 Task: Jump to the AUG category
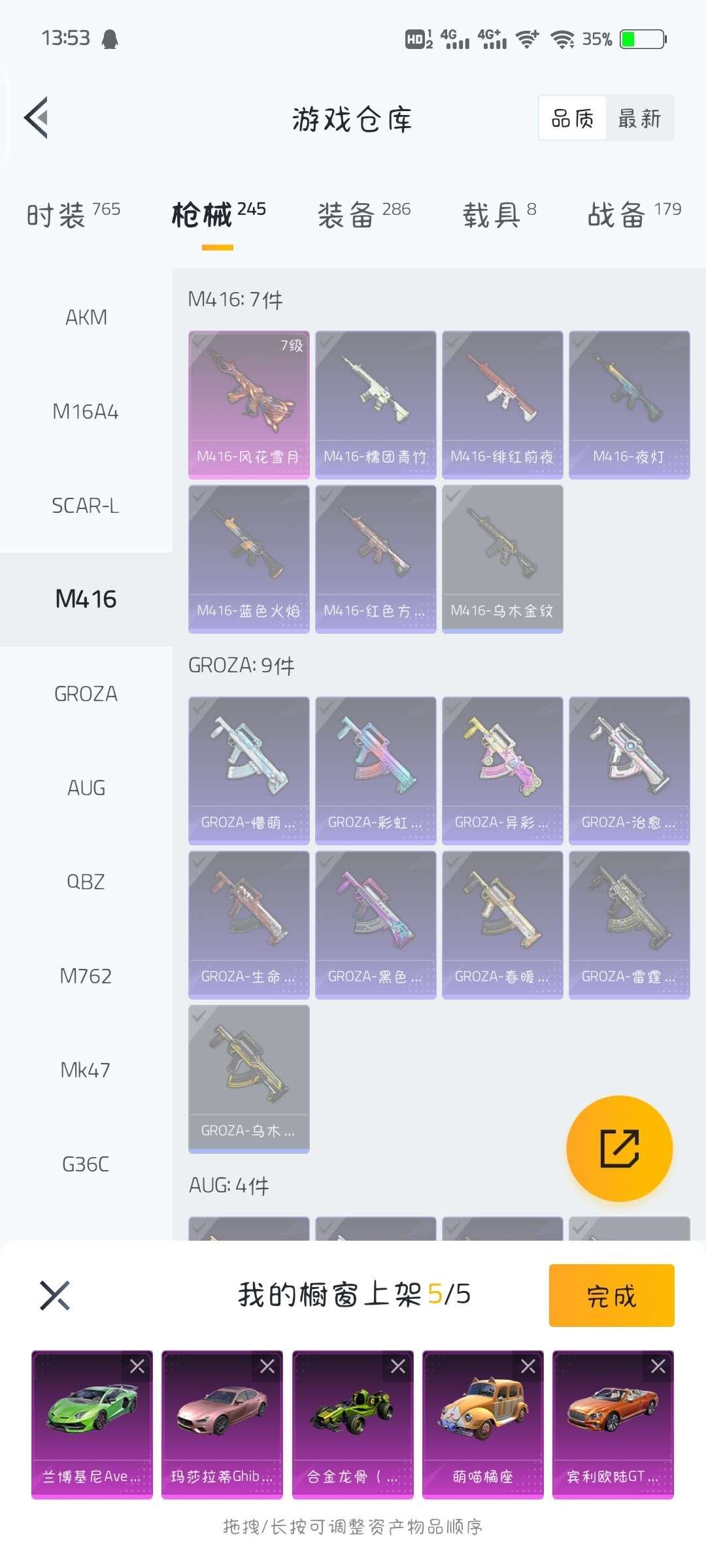pos(86,788)
